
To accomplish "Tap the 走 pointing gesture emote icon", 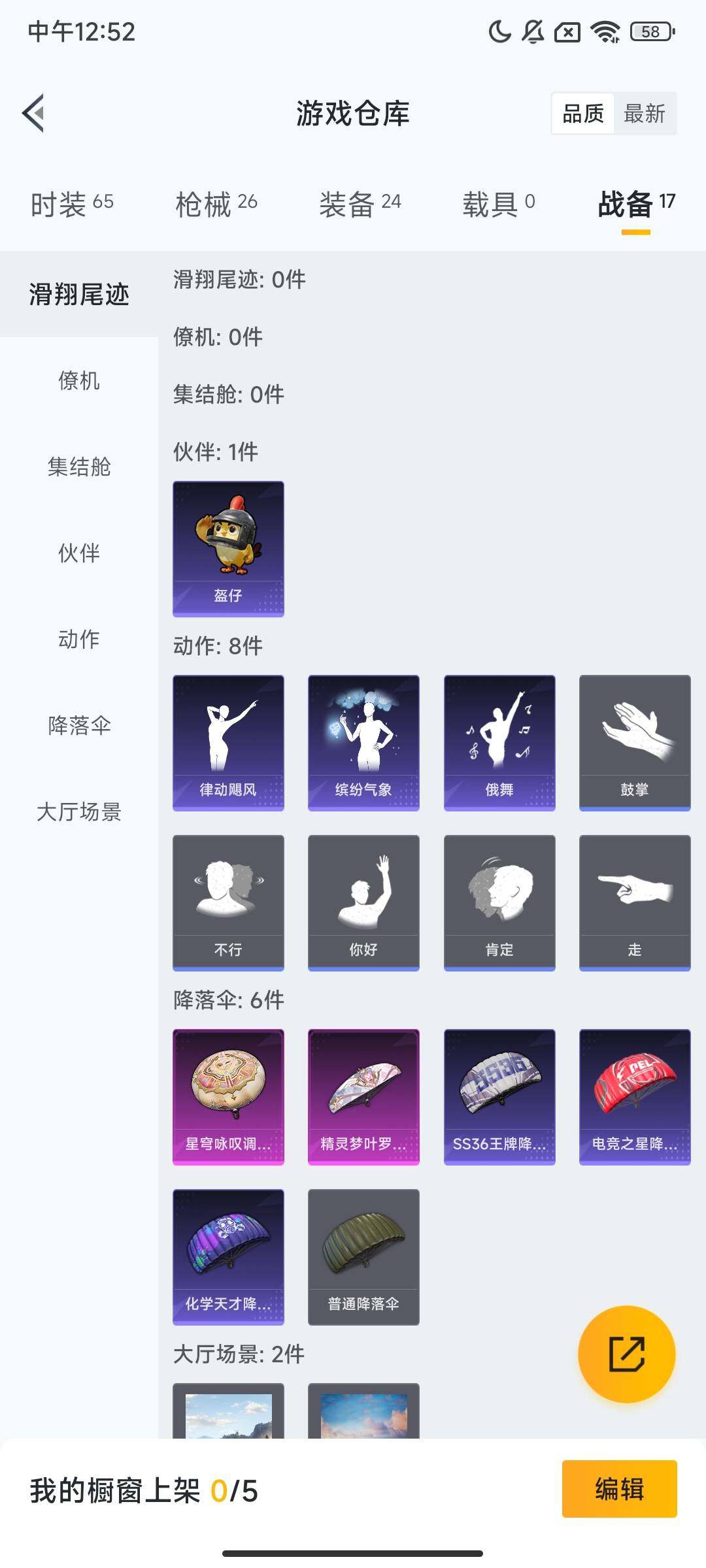I will (x=635, y=903).
